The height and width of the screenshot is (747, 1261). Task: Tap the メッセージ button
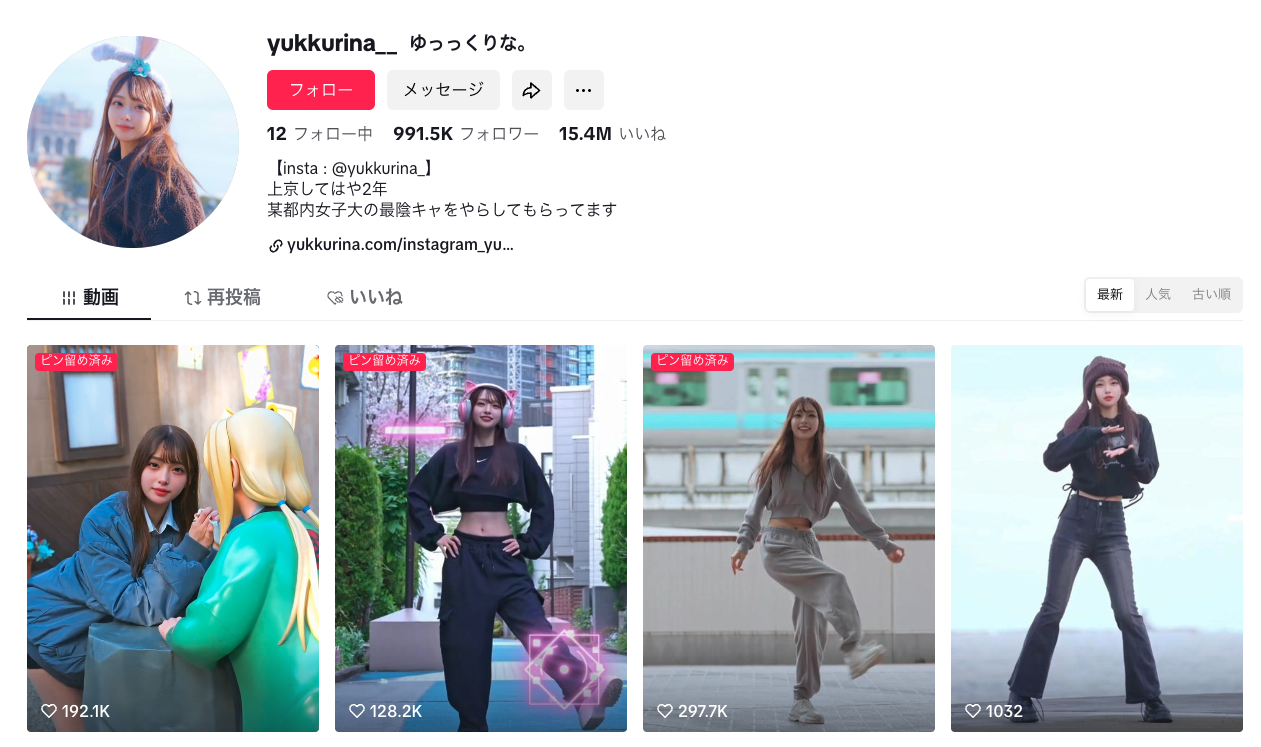point(443,90)
